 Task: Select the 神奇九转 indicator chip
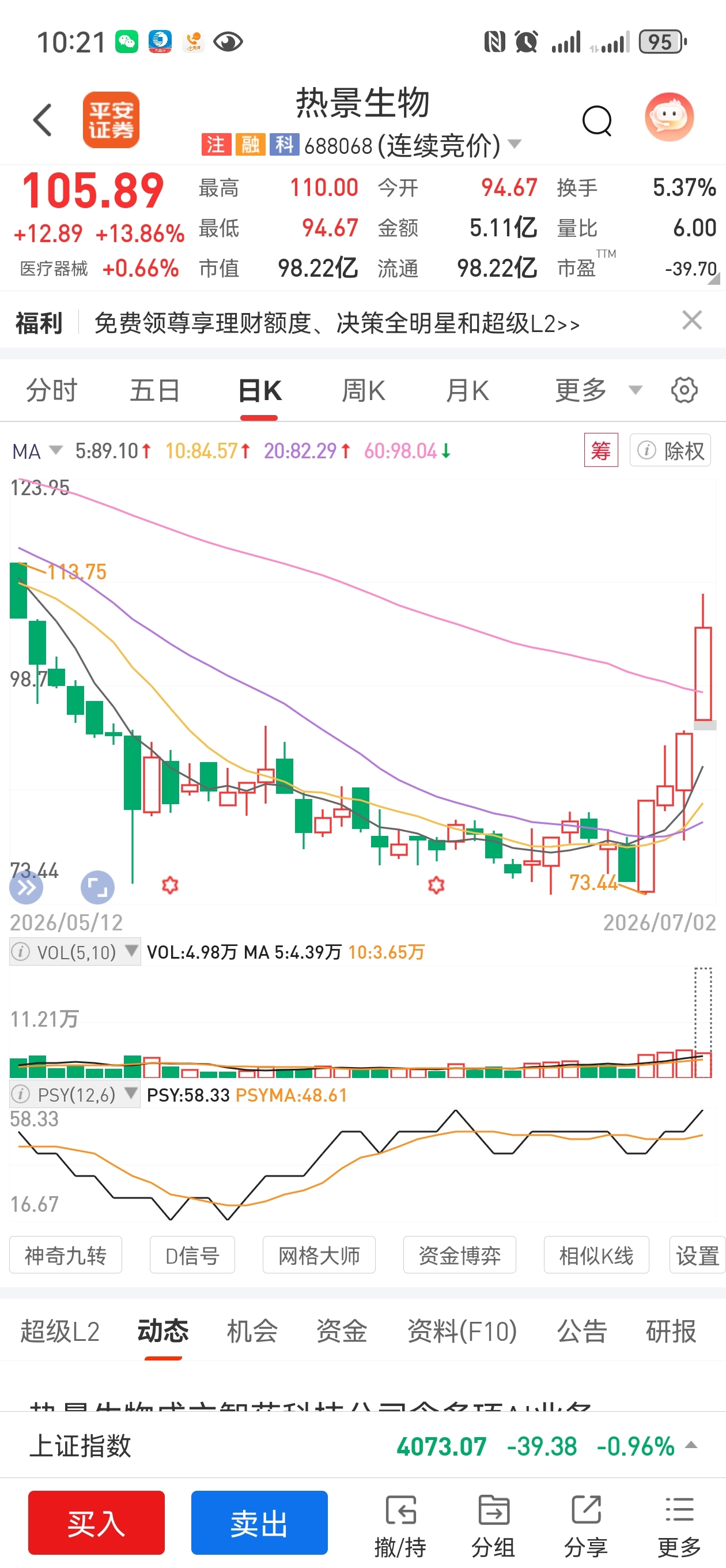[x=66, y=1255]
